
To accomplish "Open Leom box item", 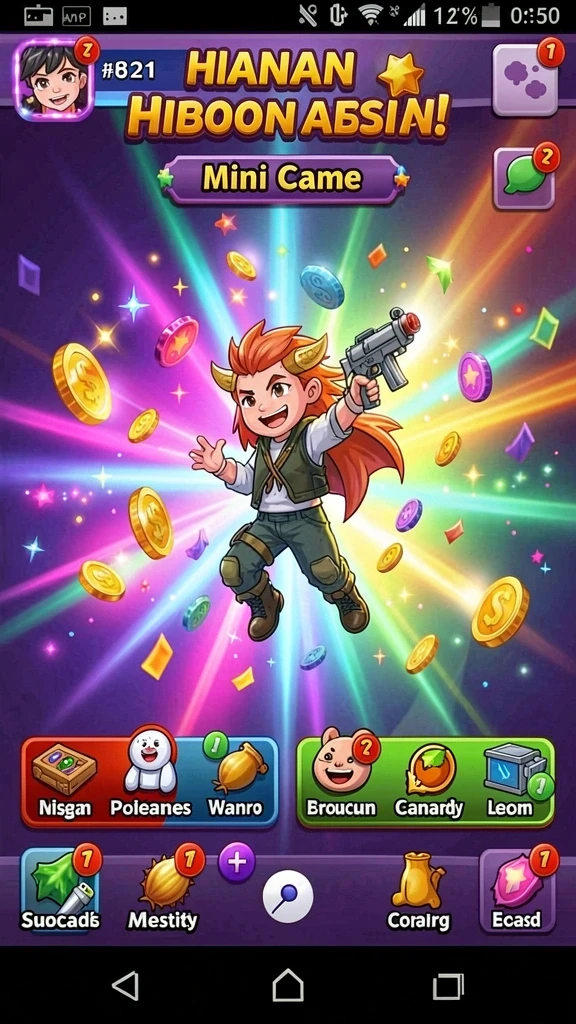I will (510, 782).
